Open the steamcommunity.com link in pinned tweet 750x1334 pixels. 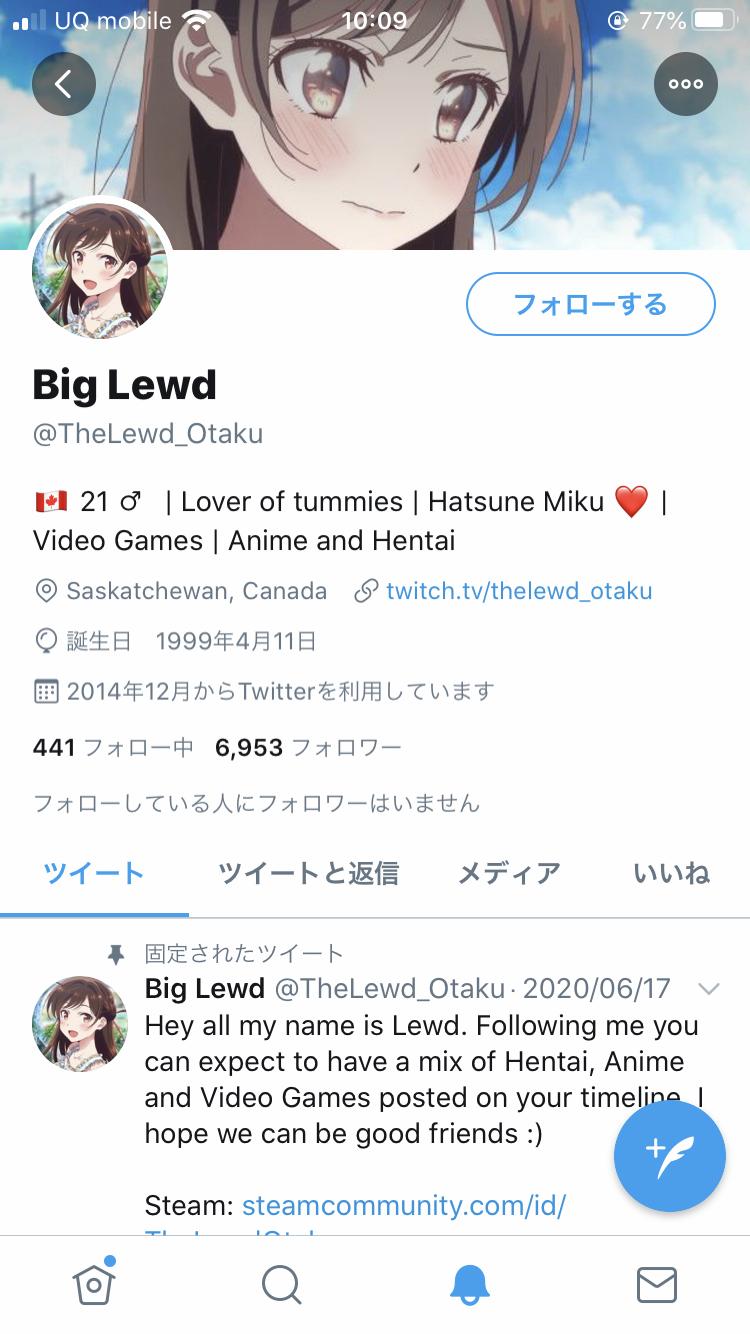[x=404, y=1205]
